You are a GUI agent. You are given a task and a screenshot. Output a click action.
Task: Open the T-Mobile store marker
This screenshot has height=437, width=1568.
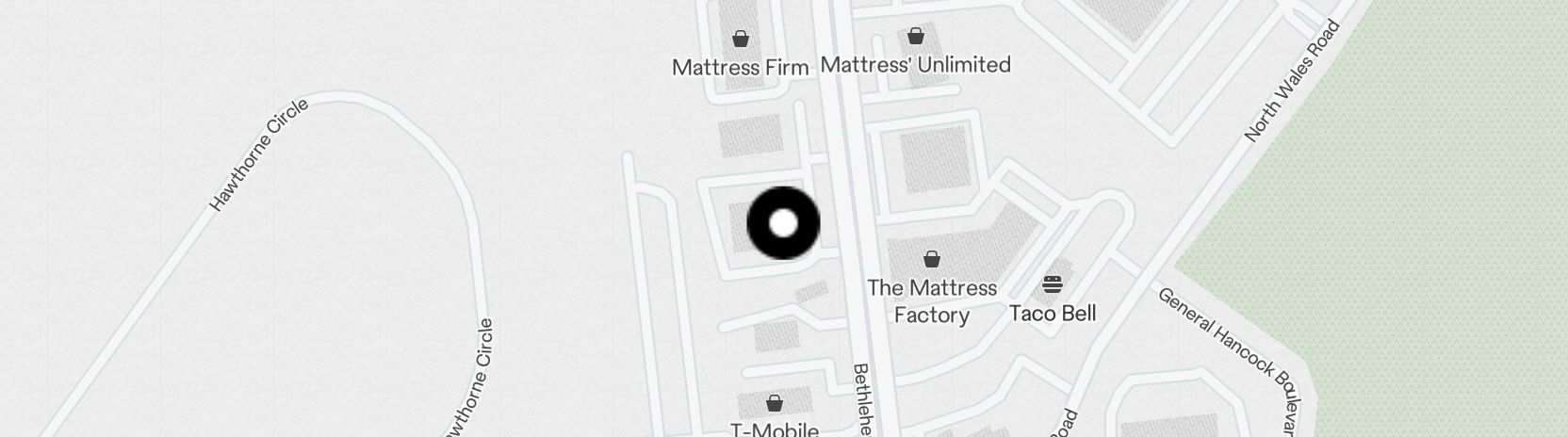tap(775, 404)
